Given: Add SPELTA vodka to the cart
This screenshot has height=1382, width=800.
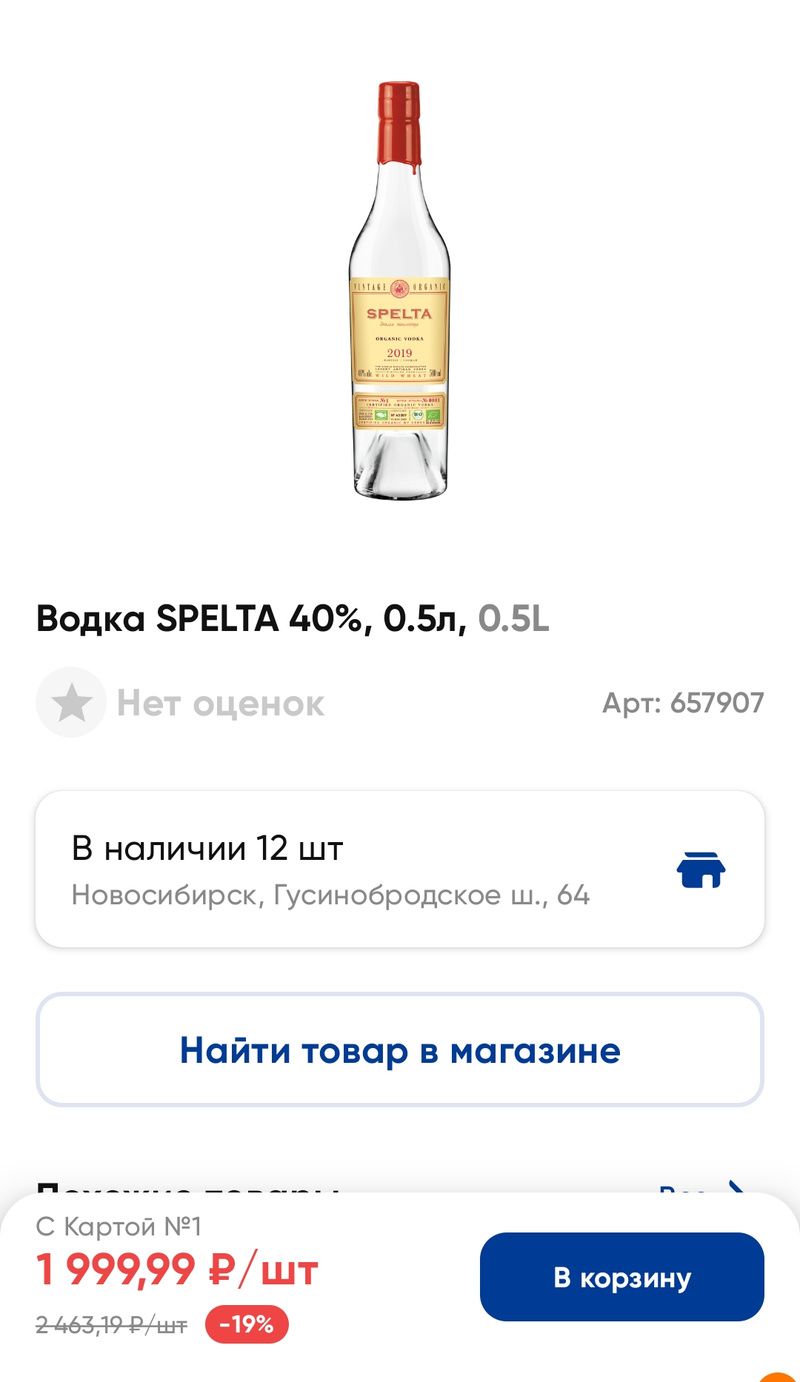Looking at the screenshot, I should coord(621,1277).
